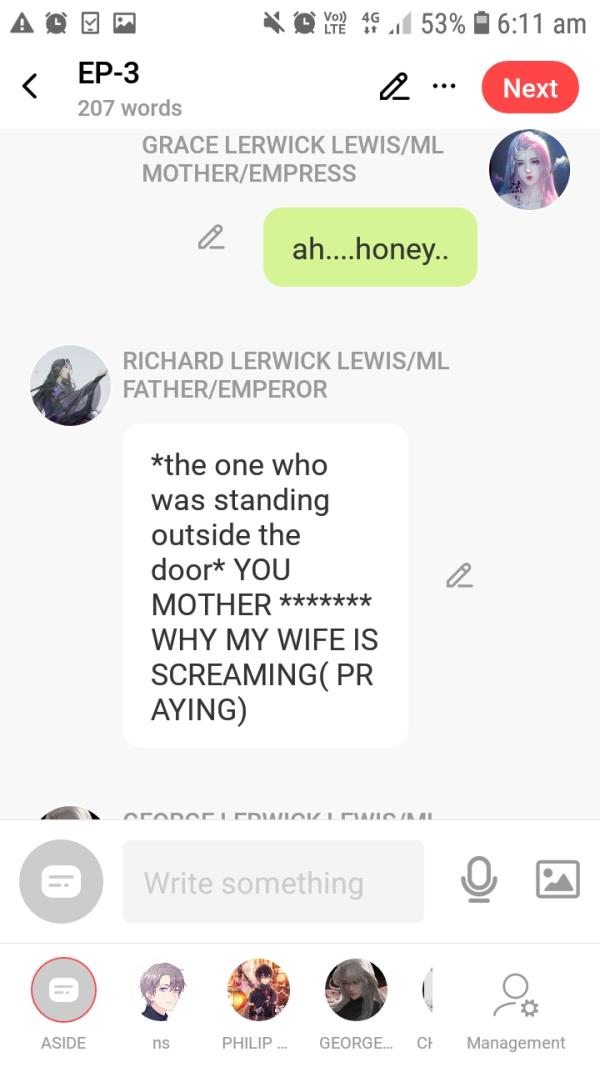The width and height of the screenshot is (600, 1067).
Task: Go back from EP-3
Action: [30, 88]
